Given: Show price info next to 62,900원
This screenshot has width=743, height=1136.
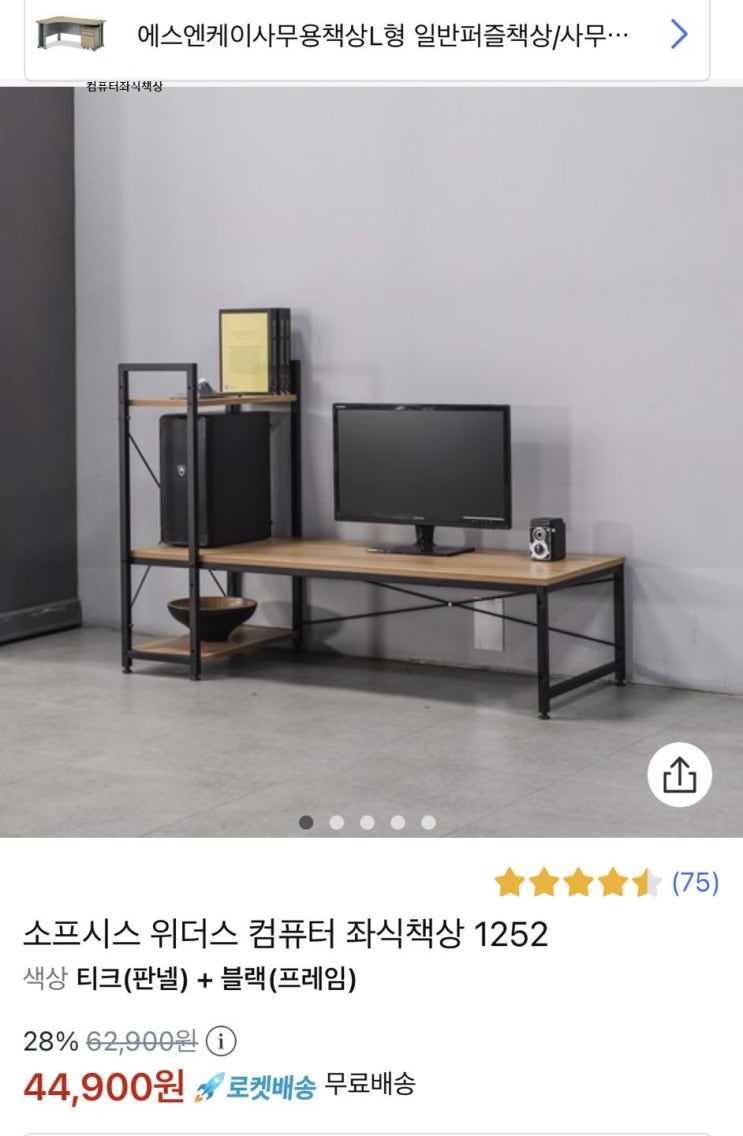Looking at the screenshot, I should (x=221, y=1041).
